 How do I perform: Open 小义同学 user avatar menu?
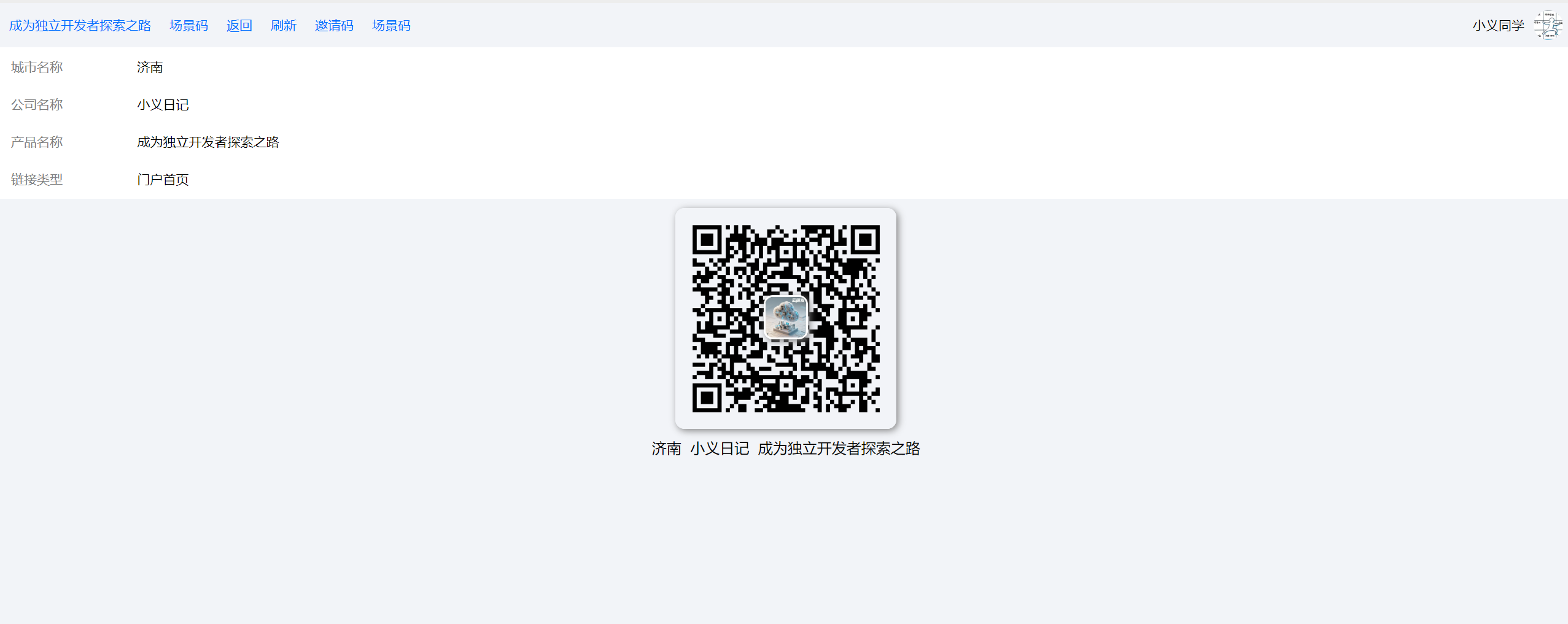point(1547,25)
